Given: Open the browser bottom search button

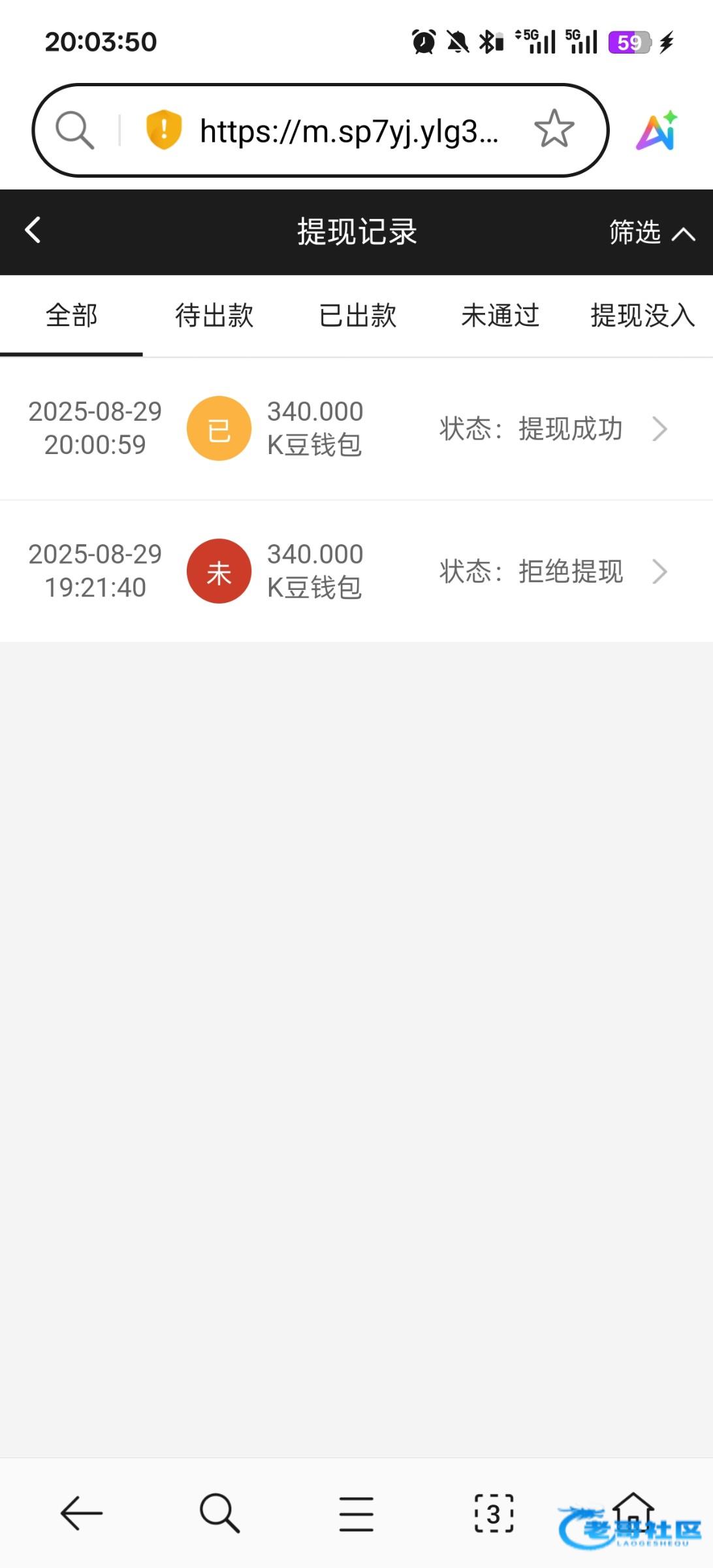Looking at the screenshot, I should [x=219, y=1513].
